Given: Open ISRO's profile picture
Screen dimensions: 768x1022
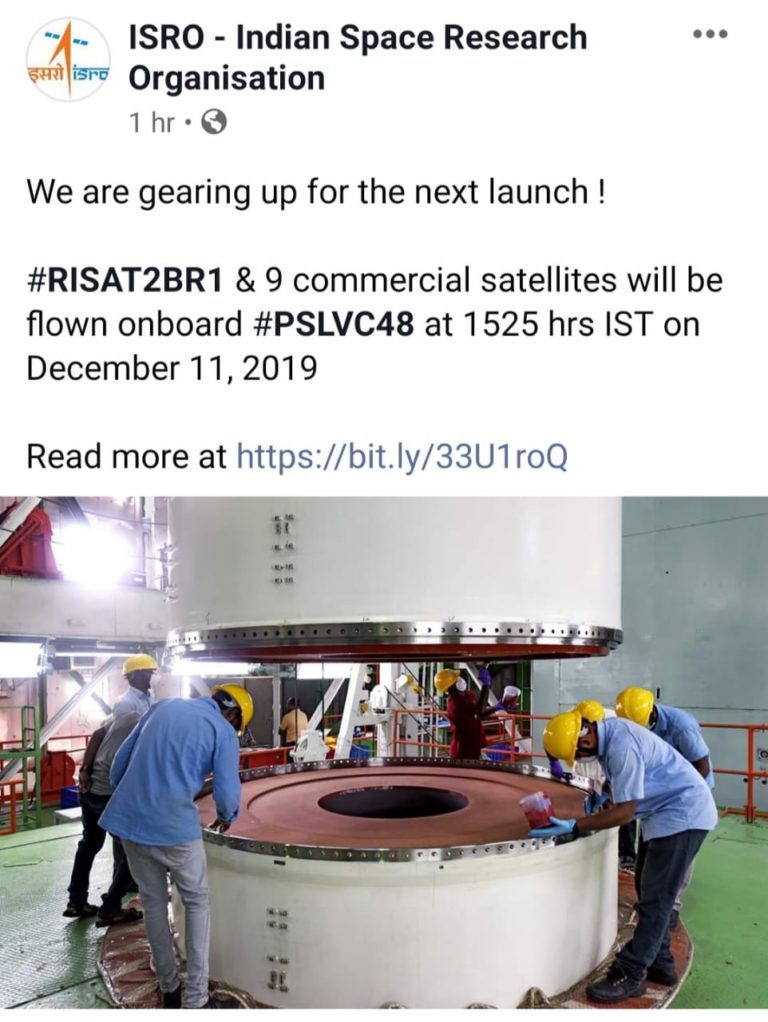Looking at the screenshot, I should [x=68, y=61].
